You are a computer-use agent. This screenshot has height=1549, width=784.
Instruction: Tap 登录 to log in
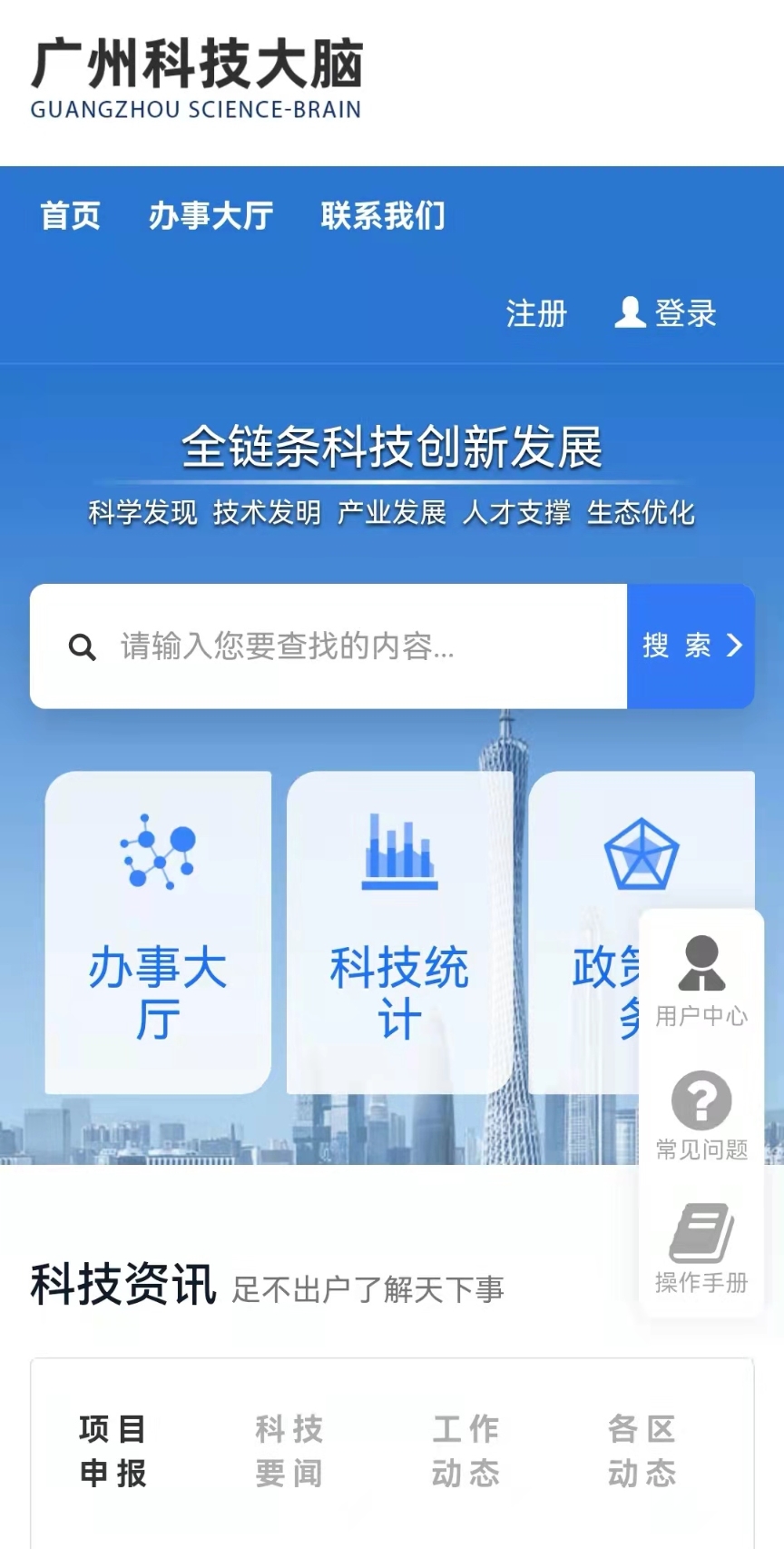point(667,314)
